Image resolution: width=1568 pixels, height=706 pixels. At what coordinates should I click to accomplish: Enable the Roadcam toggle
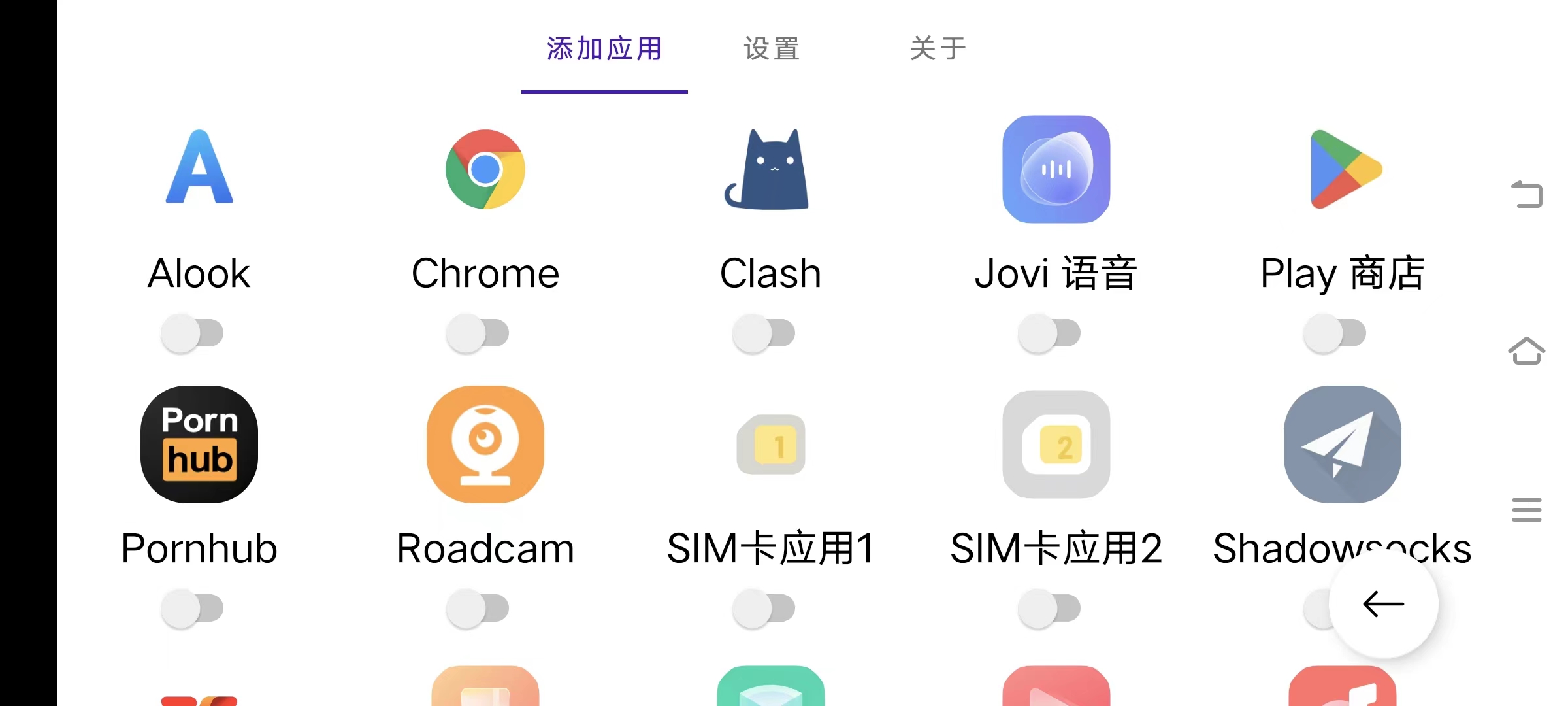(x=478, y=609)
